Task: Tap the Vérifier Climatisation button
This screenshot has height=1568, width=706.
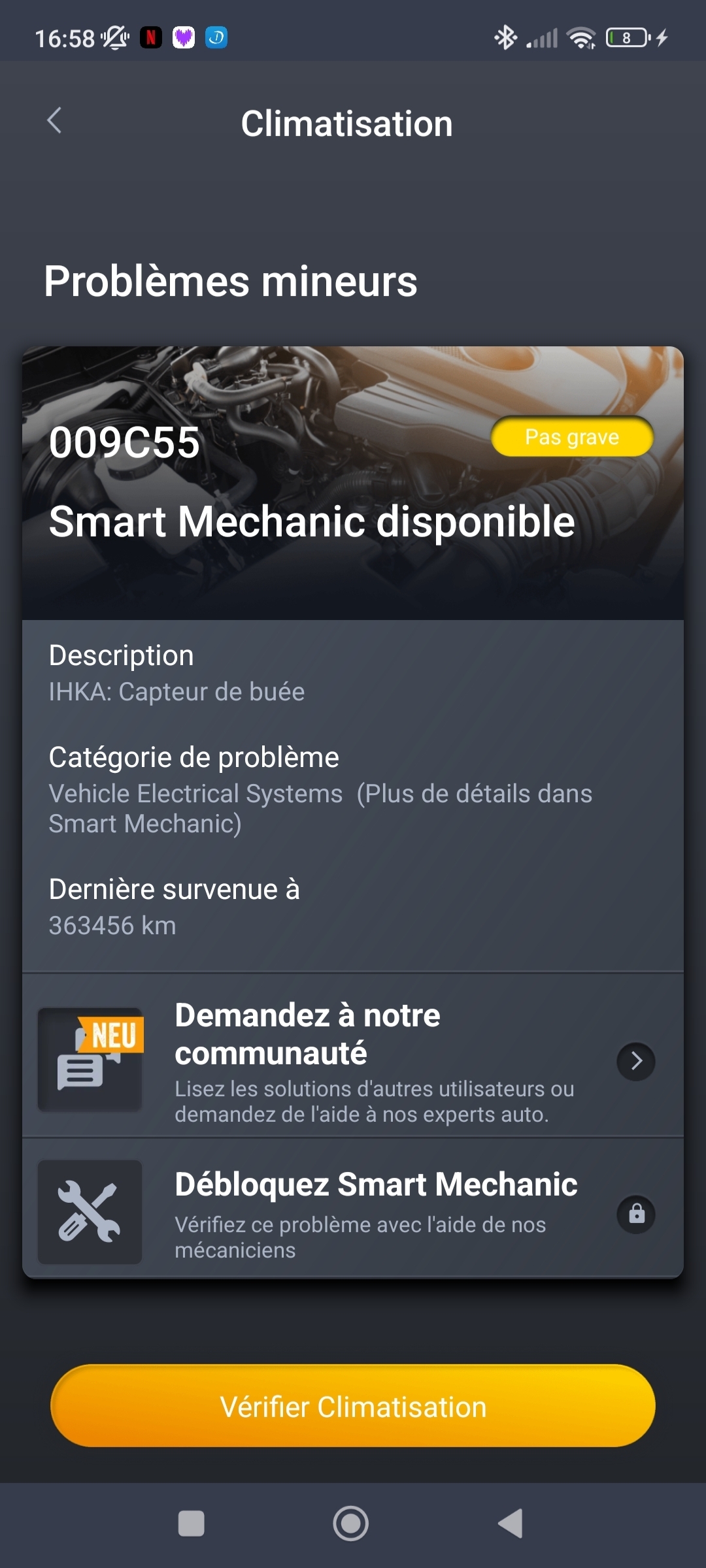Action: 353,1406
